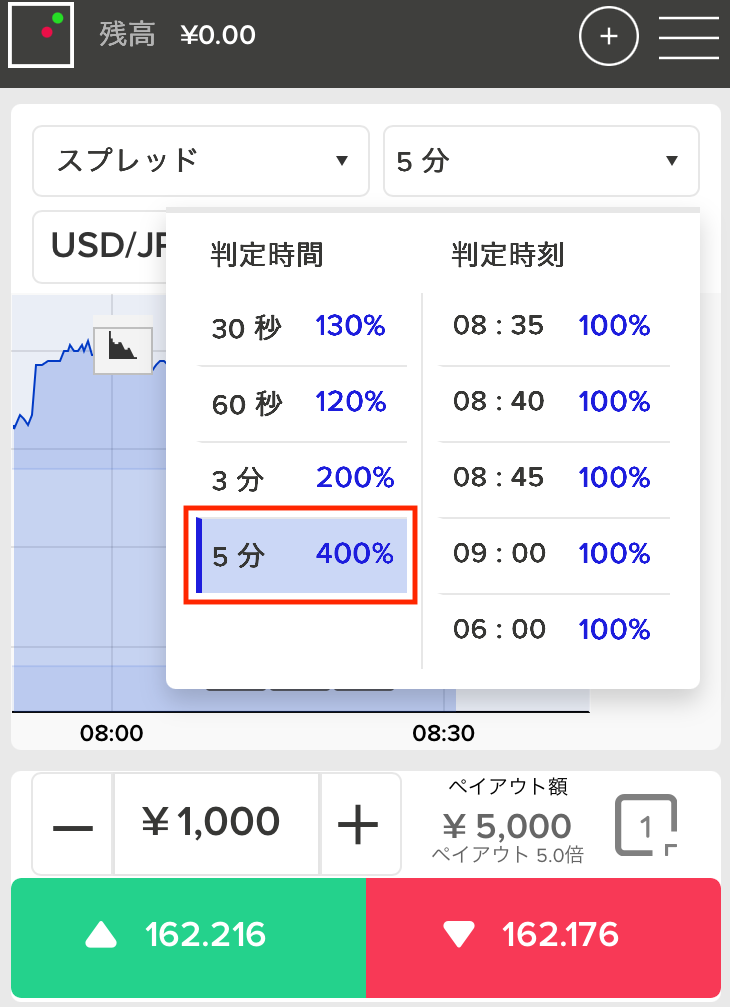
Task: Choose expiry time 08:35
Action: pos(553,326)
